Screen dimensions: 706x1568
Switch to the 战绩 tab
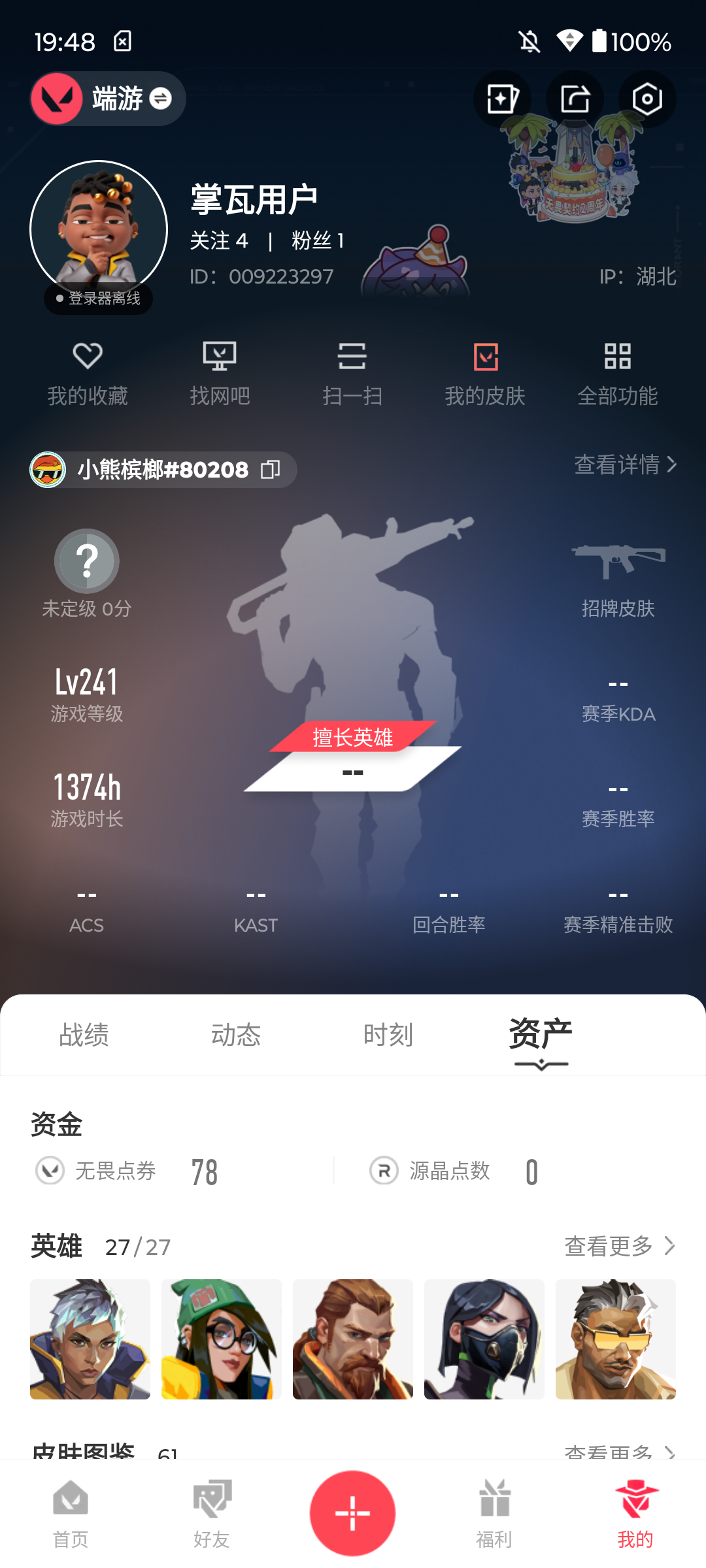84,1035
